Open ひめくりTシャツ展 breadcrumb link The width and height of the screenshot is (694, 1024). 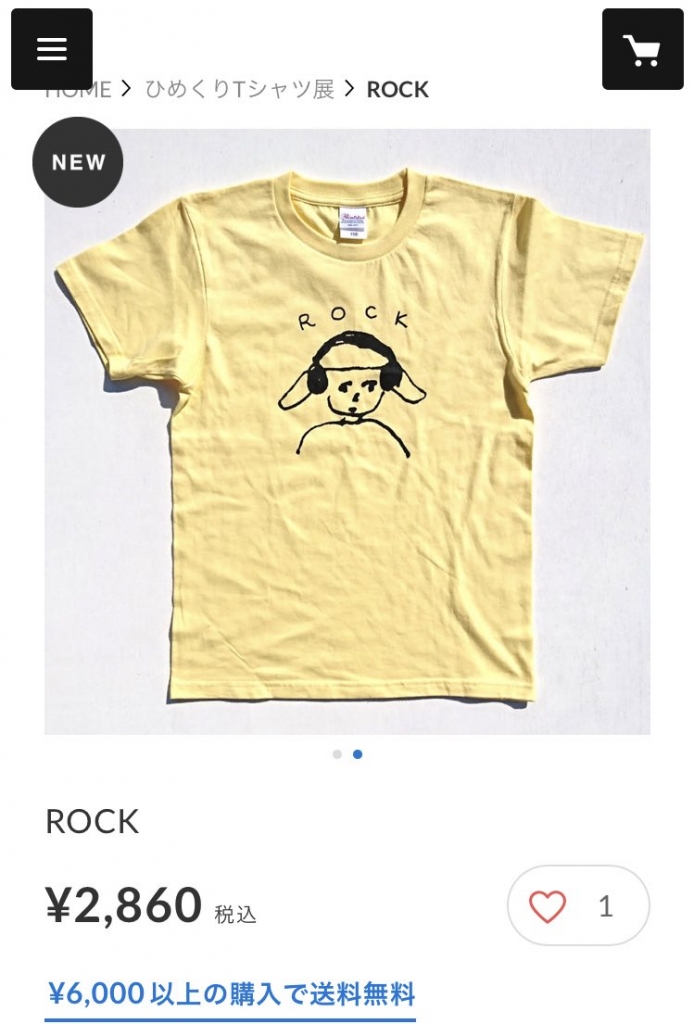(x=239, y=90)
